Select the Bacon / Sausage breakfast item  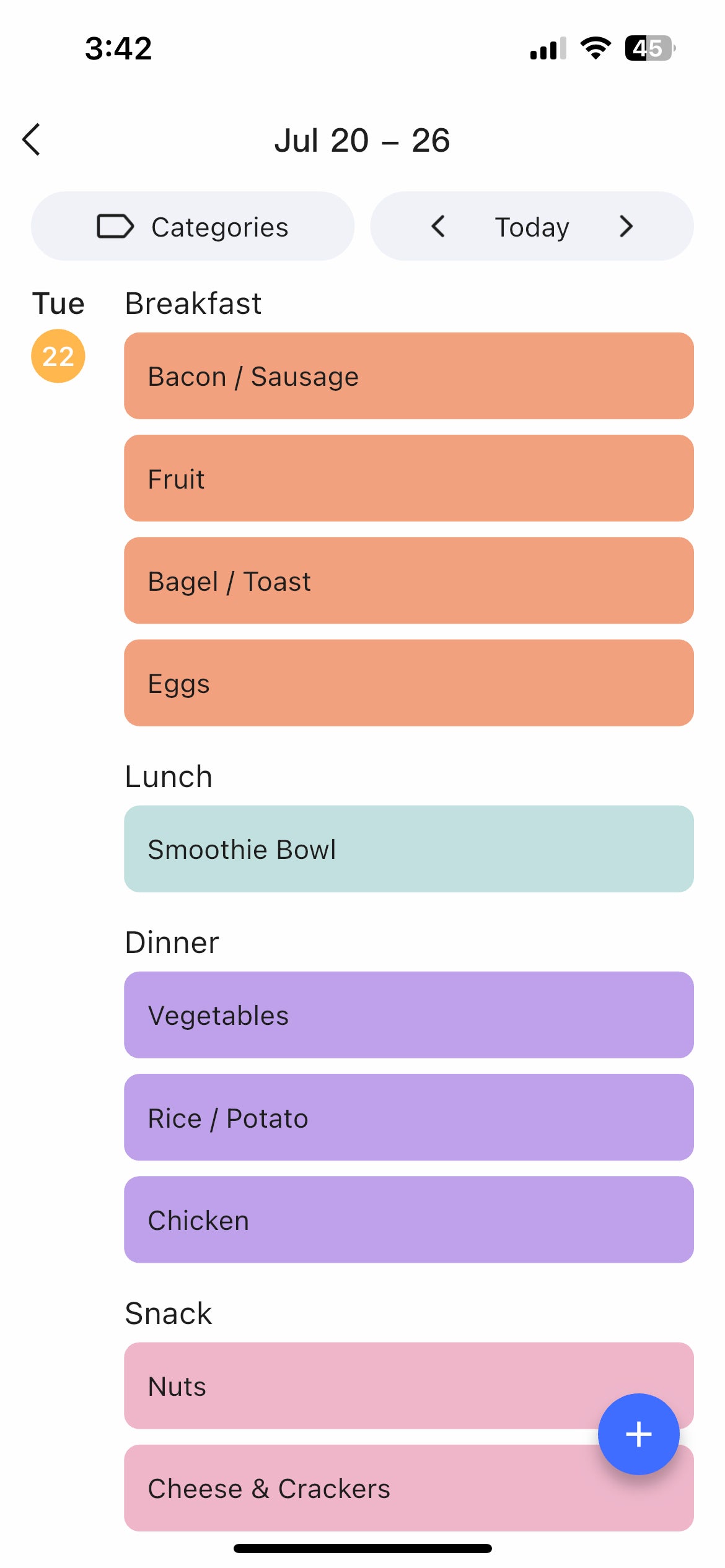click(409, 376)
